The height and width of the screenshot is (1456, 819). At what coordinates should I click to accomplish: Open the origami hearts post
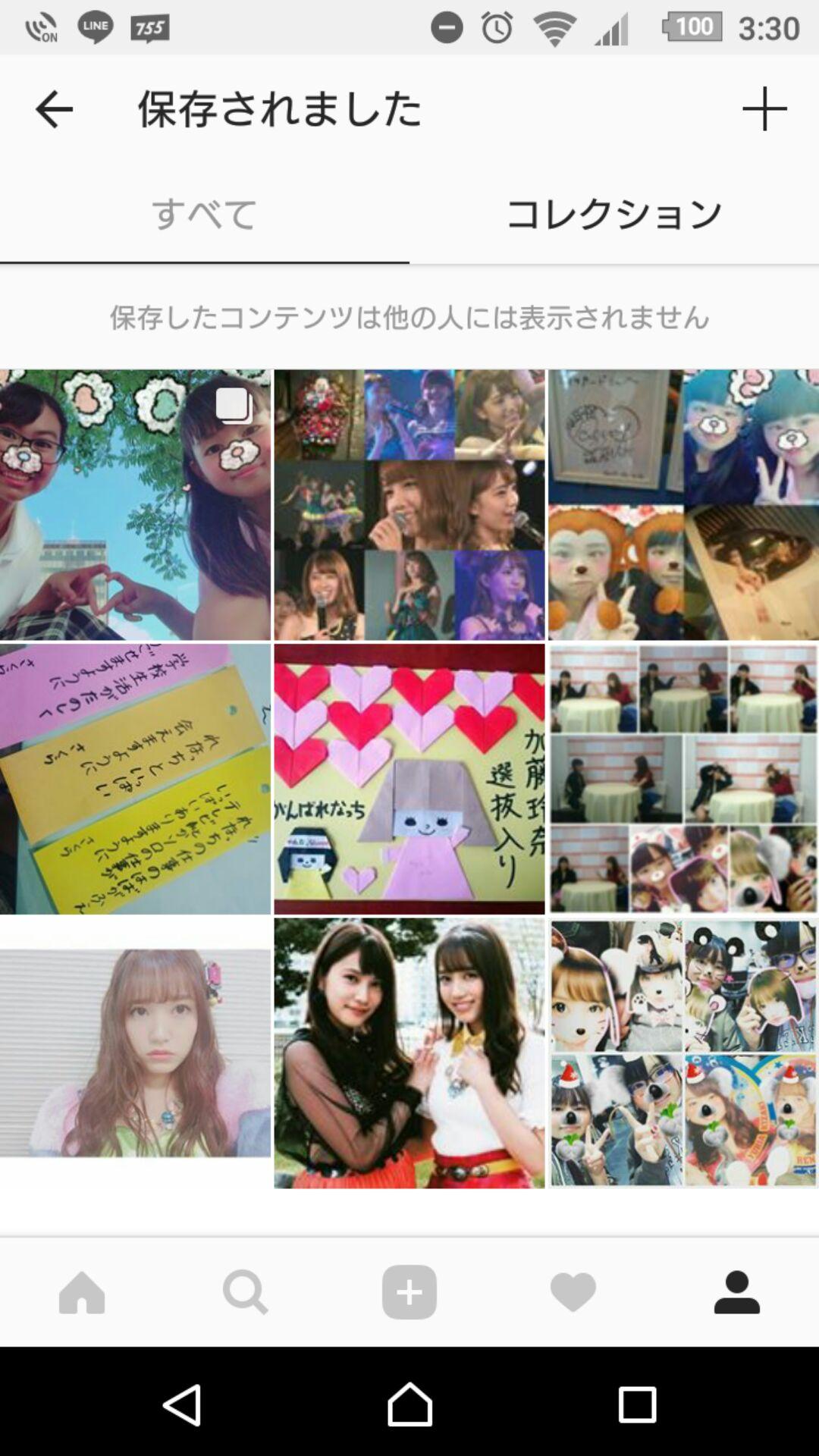[409, 779]
